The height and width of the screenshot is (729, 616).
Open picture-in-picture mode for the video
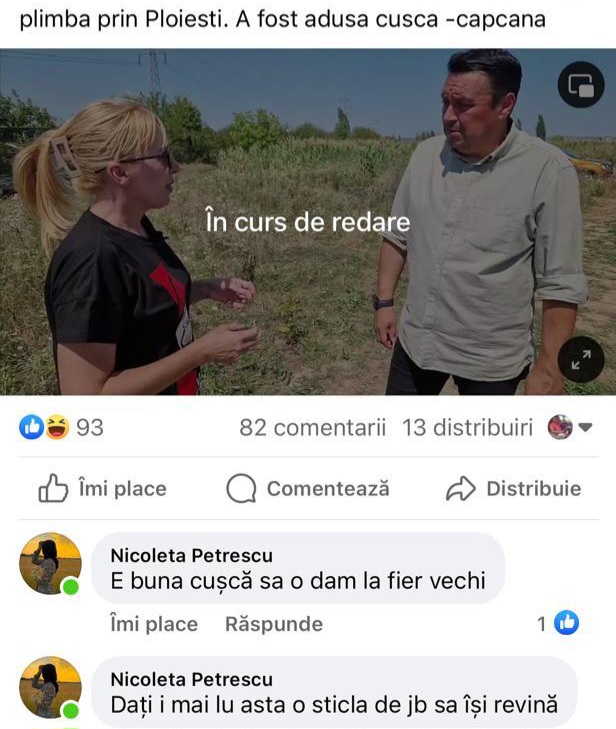(x=580, y=86)
